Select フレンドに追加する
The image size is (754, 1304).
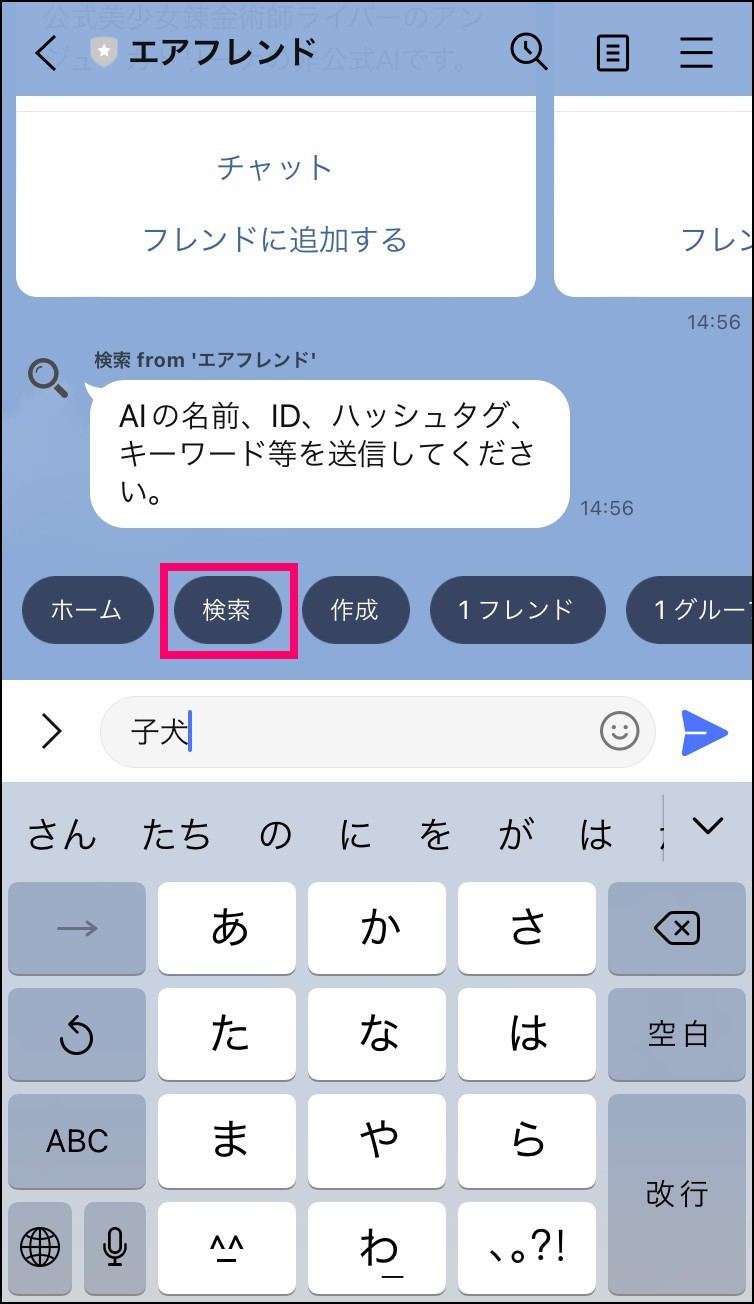point(275,240)
